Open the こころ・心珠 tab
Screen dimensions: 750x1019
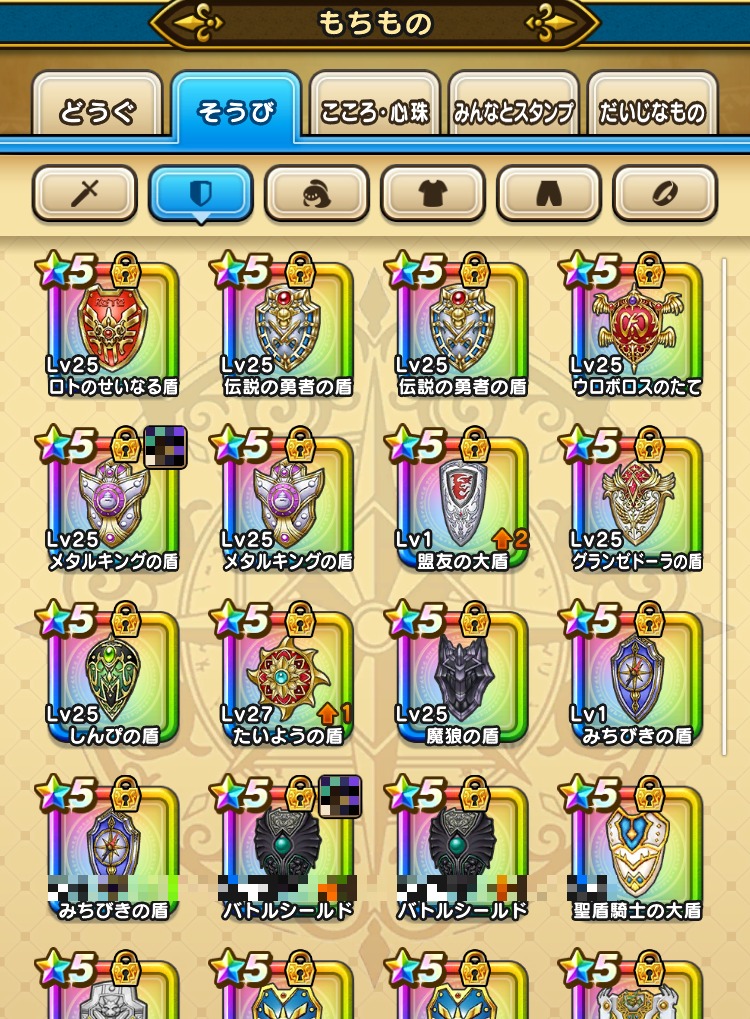(x=375, y=111)
